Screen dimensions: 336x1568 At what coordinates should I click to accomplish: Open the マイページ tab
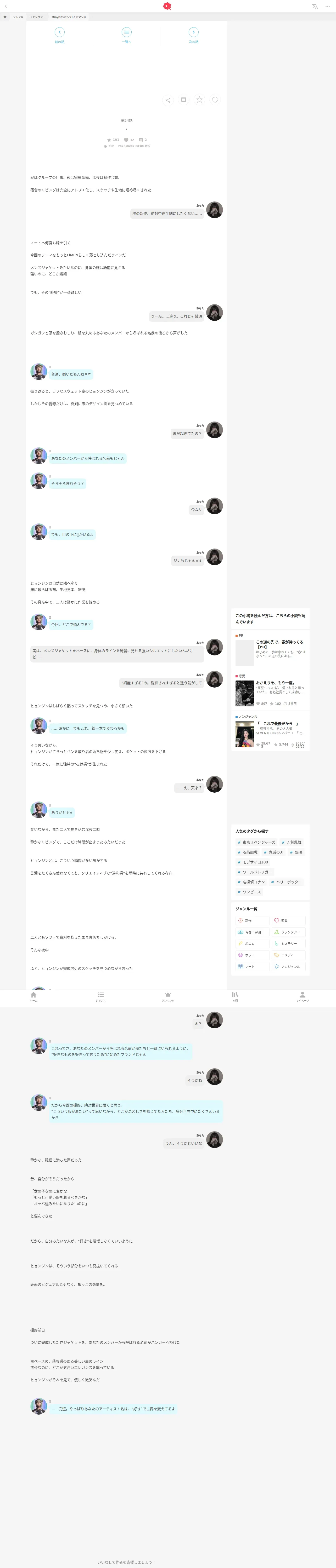click(x=302, y=996)
